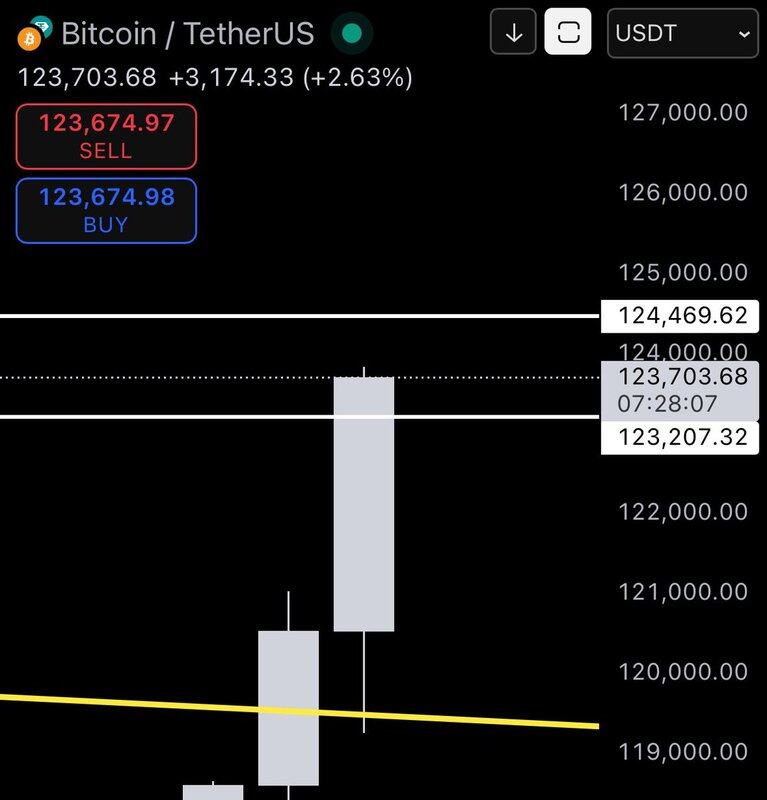Tap the down arrow button

coord(514,33)
